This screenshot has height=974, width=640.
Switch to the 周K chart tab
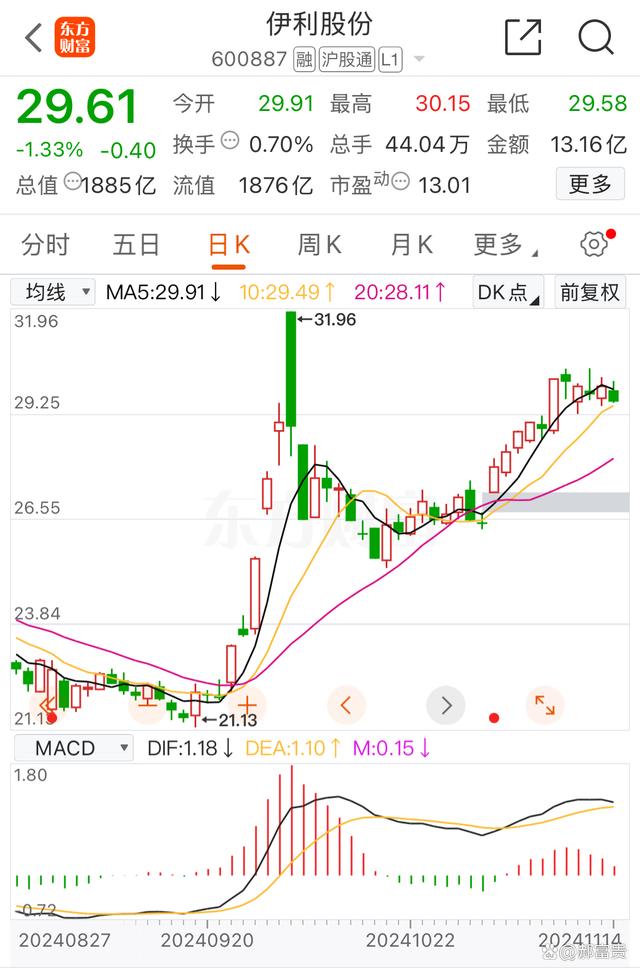[319, 244]
